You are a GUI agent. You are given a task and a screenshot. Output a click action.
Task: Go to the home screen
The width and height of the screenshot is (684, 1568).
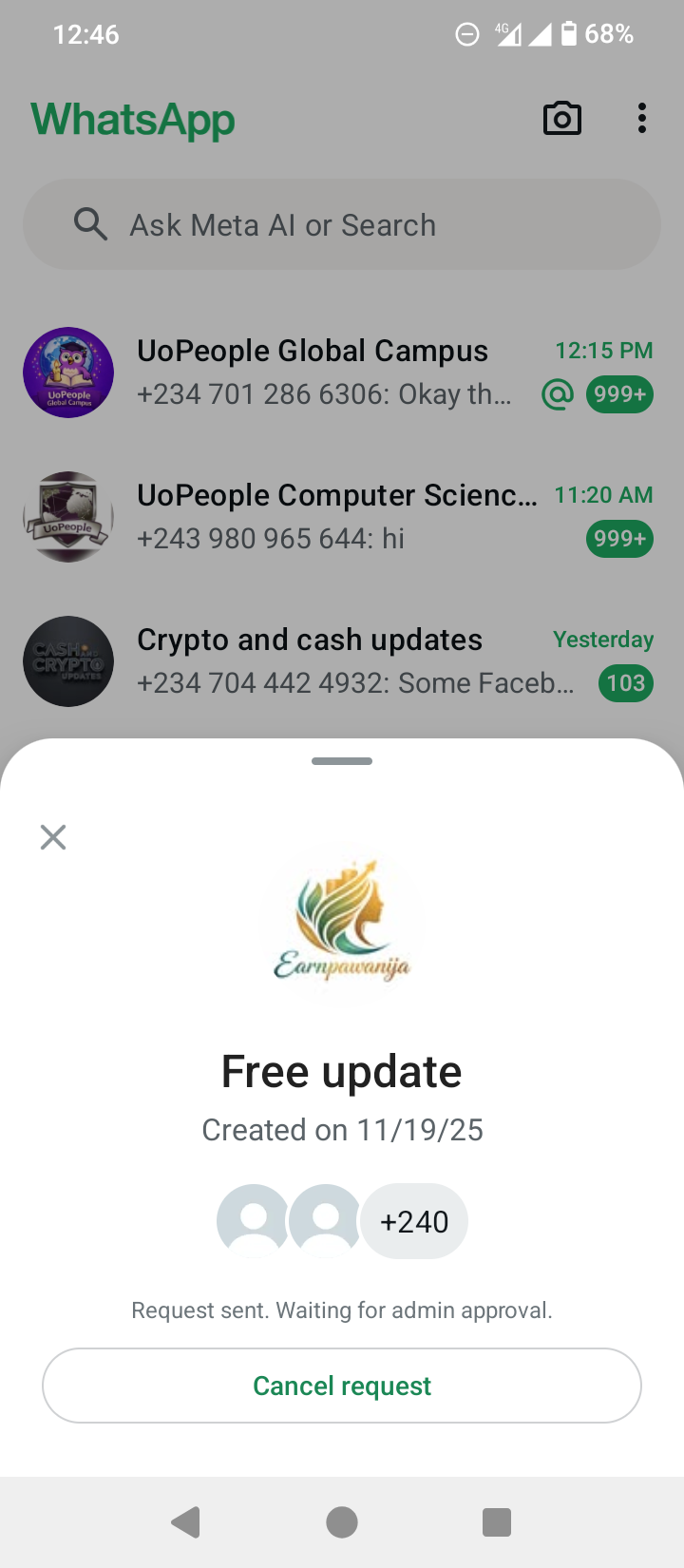click(x=342, y=1522)
